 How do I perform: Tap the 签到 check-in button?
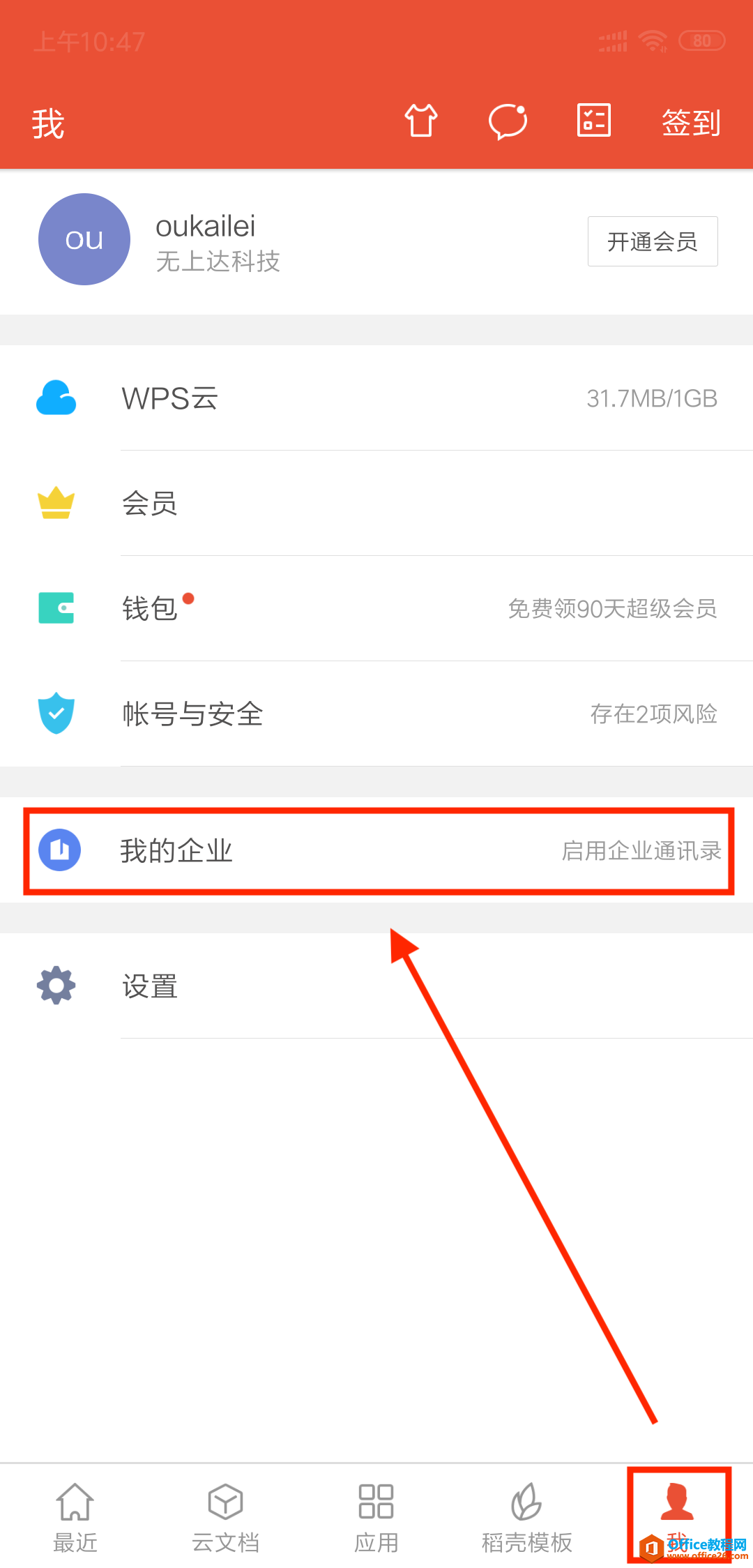[690, 123]
